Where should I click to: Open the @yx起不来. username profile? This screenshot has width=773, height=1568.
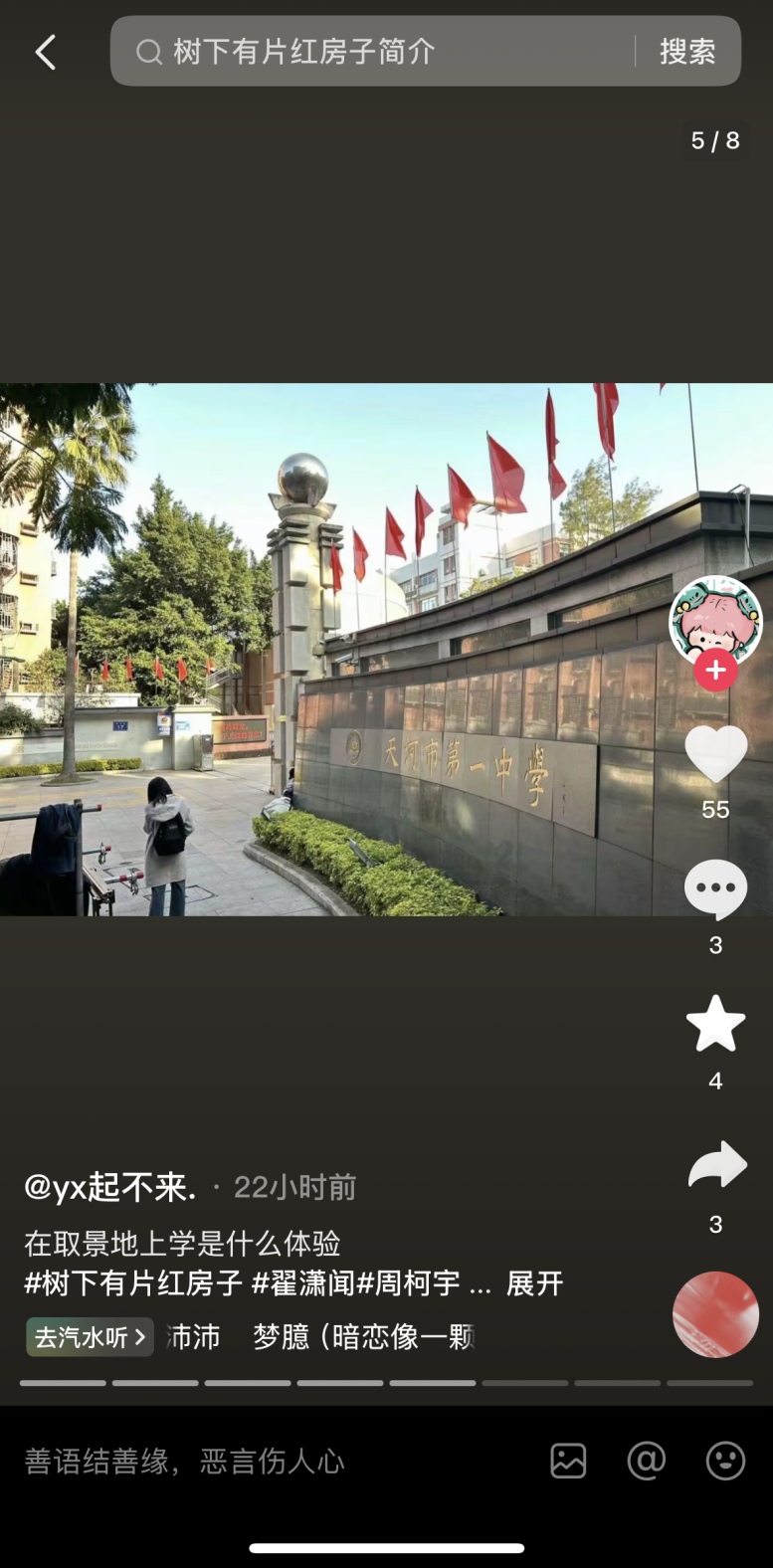tap(110, 1187)
